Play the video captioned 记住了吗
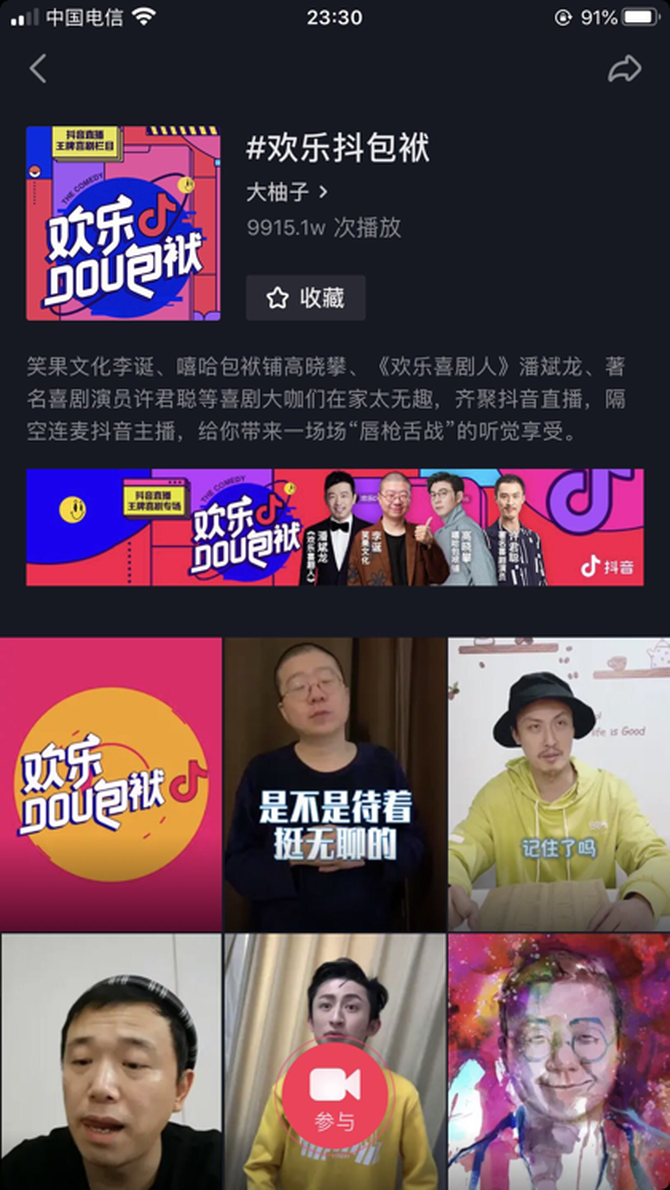Image resolution: width=670 pixels, height=1190 pixels. (x=559, y=784)
